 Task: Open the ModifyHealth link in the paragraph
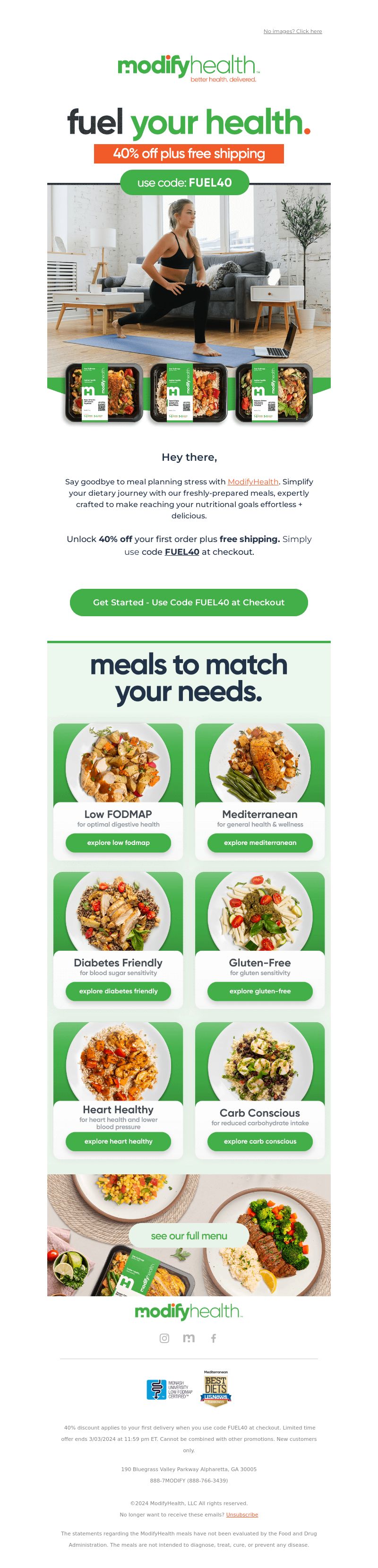point(253,482)
